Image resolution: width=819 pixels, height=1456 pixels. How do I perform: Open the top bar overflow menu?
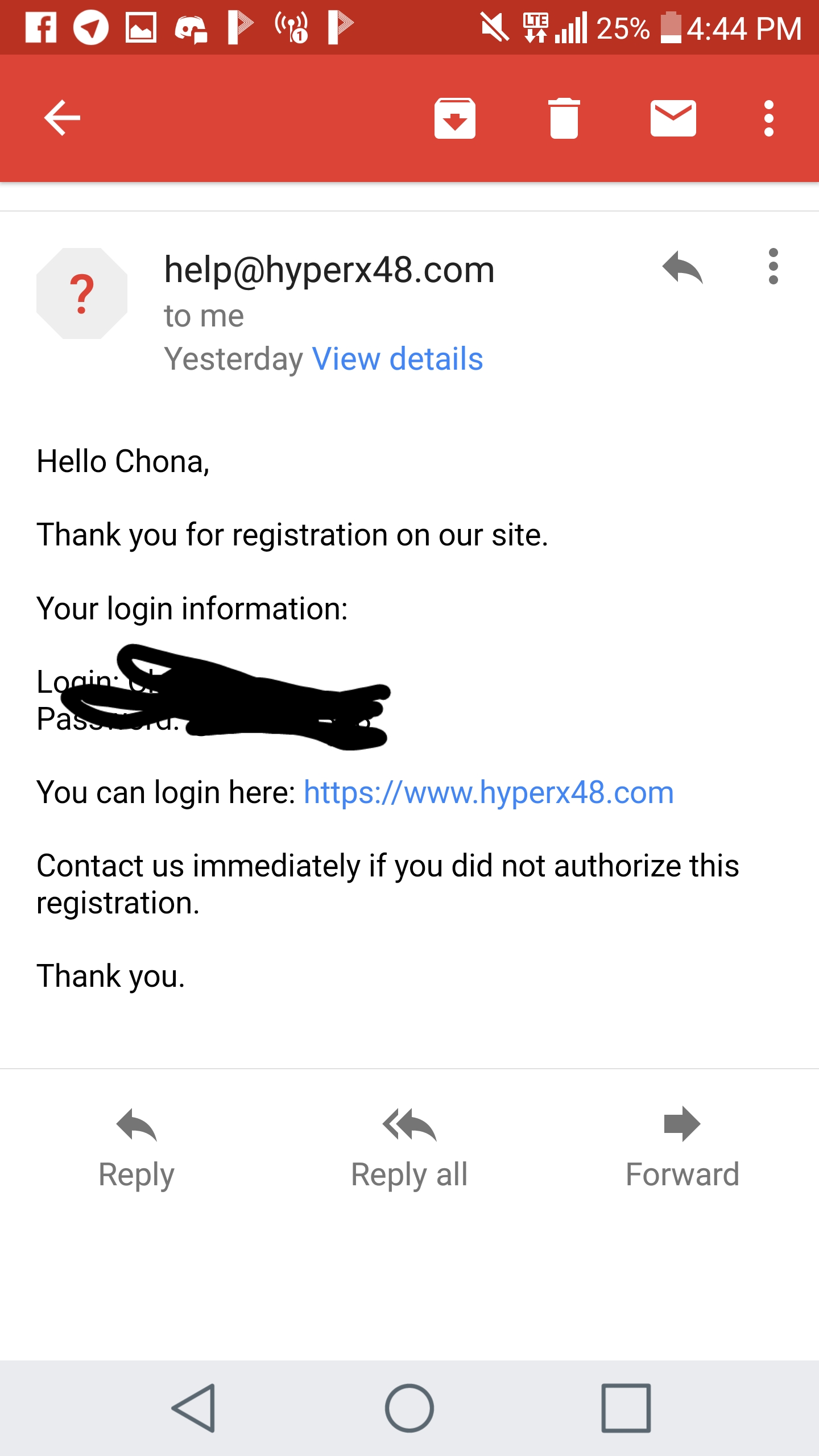[768, 118]
